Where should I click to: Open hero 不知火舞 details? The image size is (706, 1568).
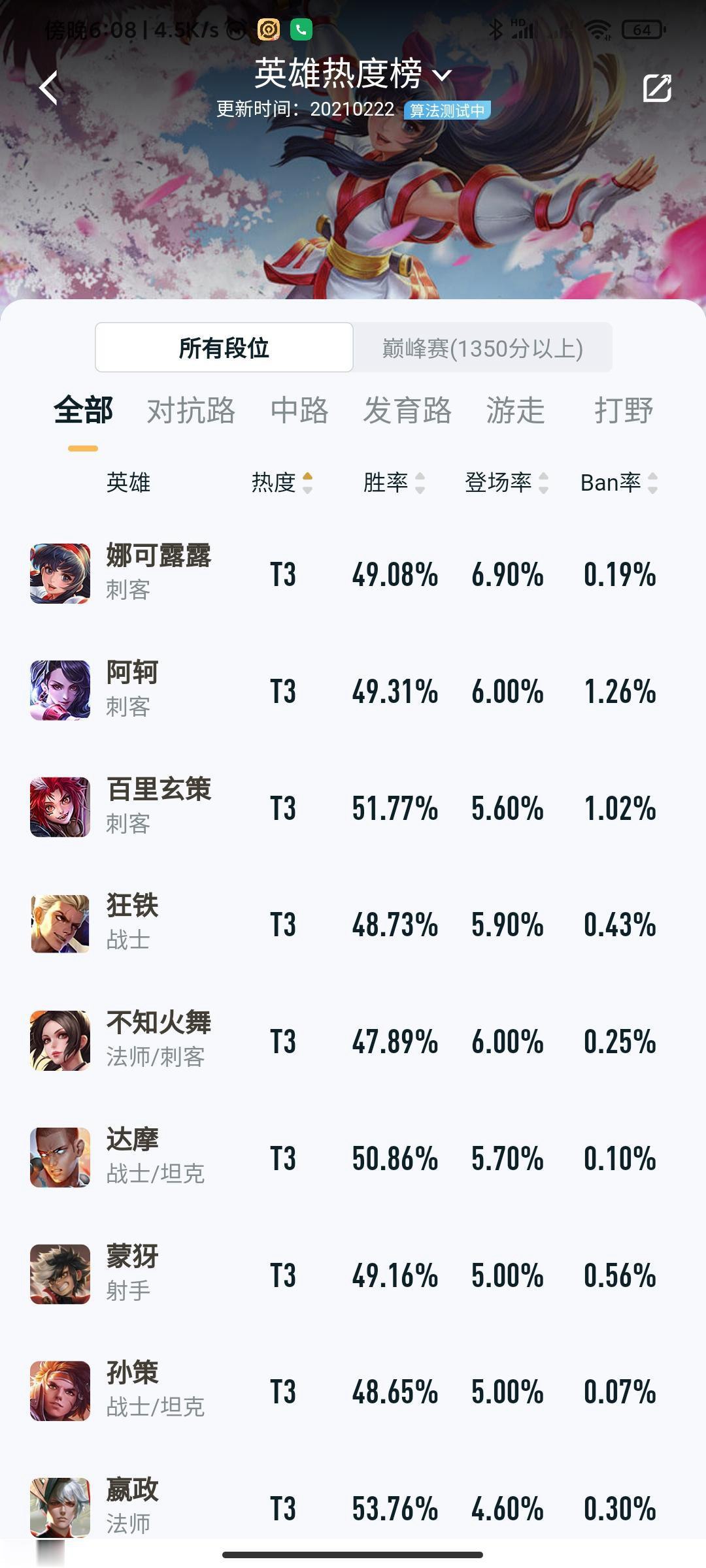(x=158, y=1040)
